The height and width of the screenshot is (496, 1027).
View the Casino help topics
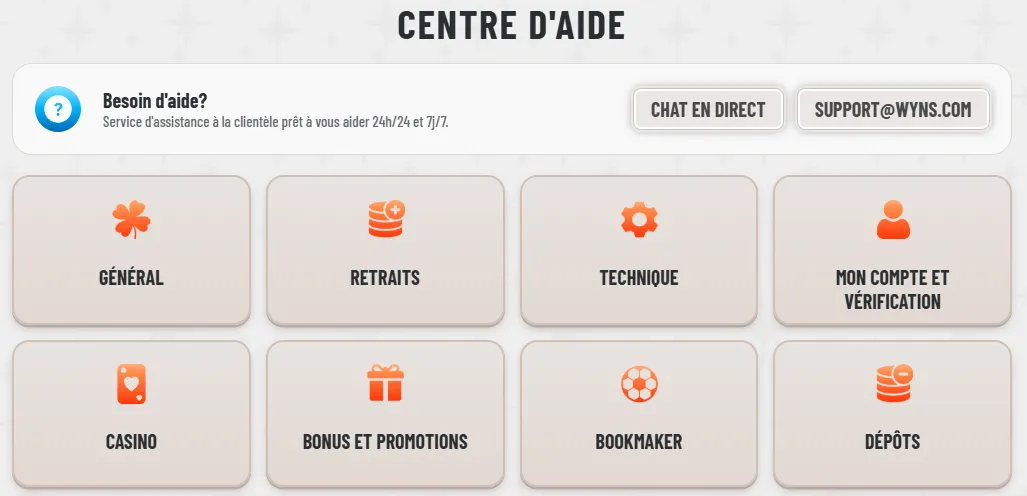point(131,413)
